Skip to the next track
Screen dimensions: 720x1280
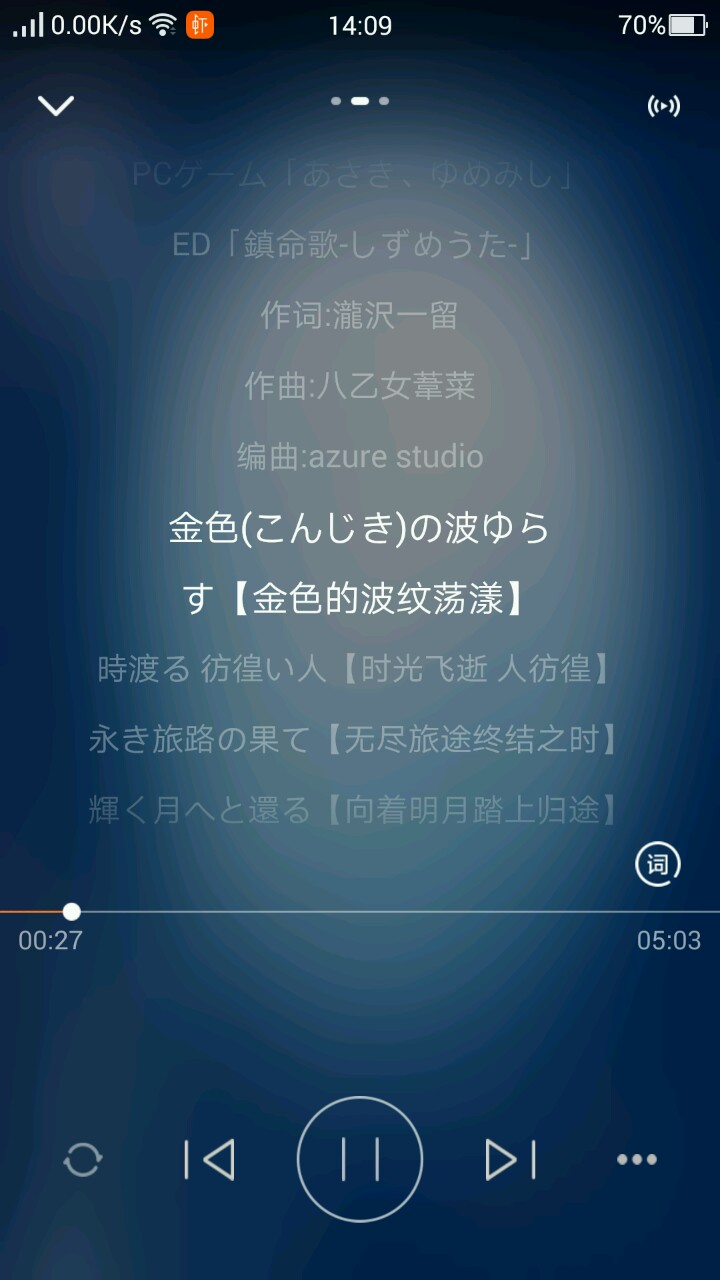[510, 1160]
